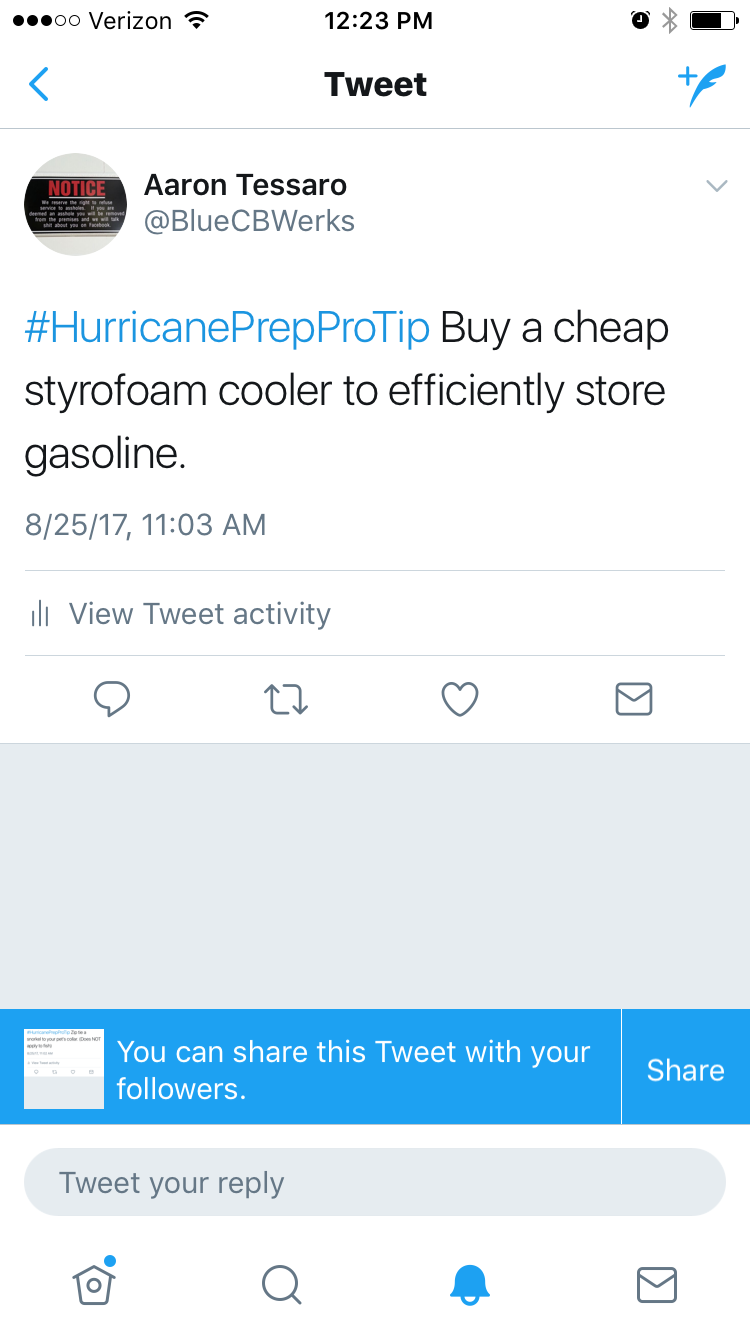The height and width of the screenshot is (1334, 750).
Task: Go back from the Tweet screen
Action: (39, 85)
